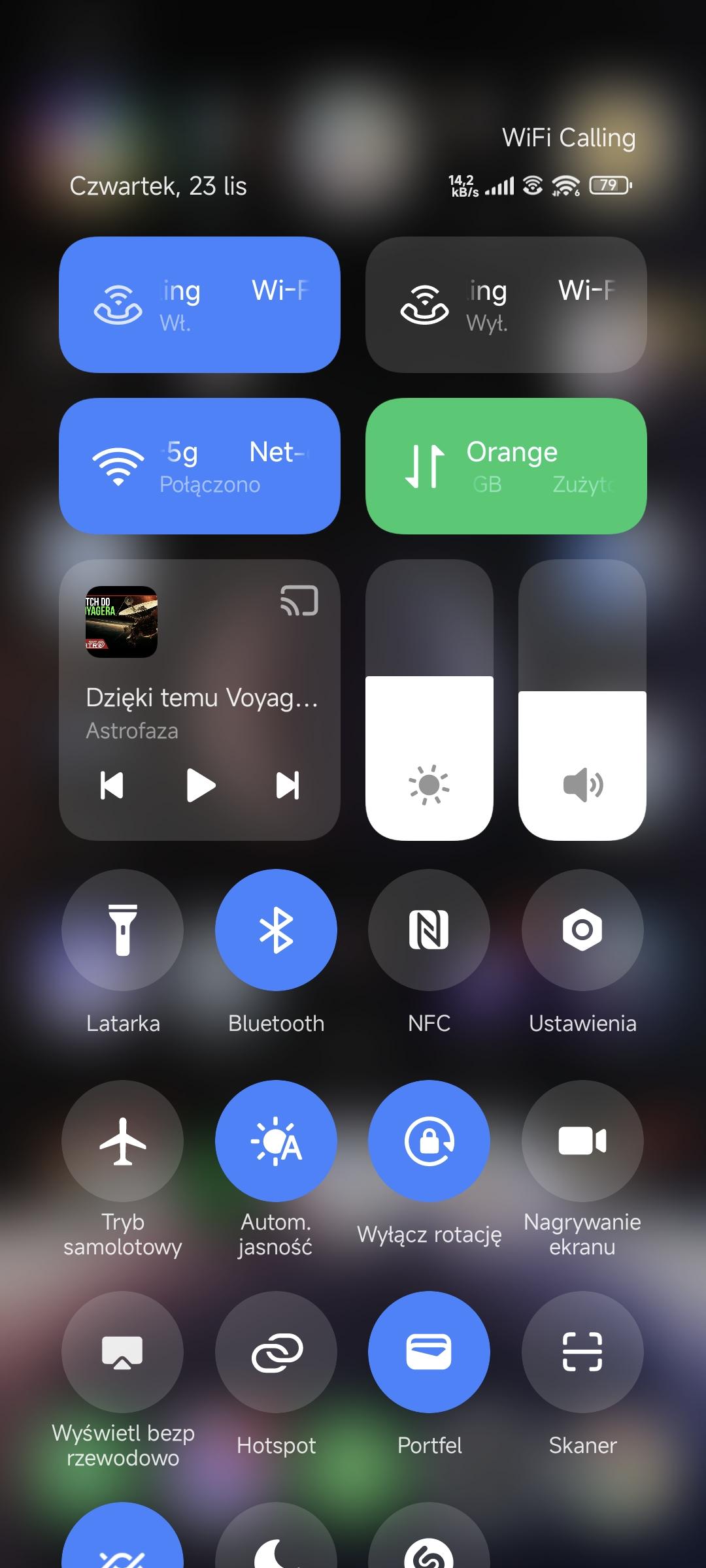Image resolution: width=706 pixels, height=1568 pixels.
Task: Turn on Tryb samolotowy
Action: [x=122, y=1141]
